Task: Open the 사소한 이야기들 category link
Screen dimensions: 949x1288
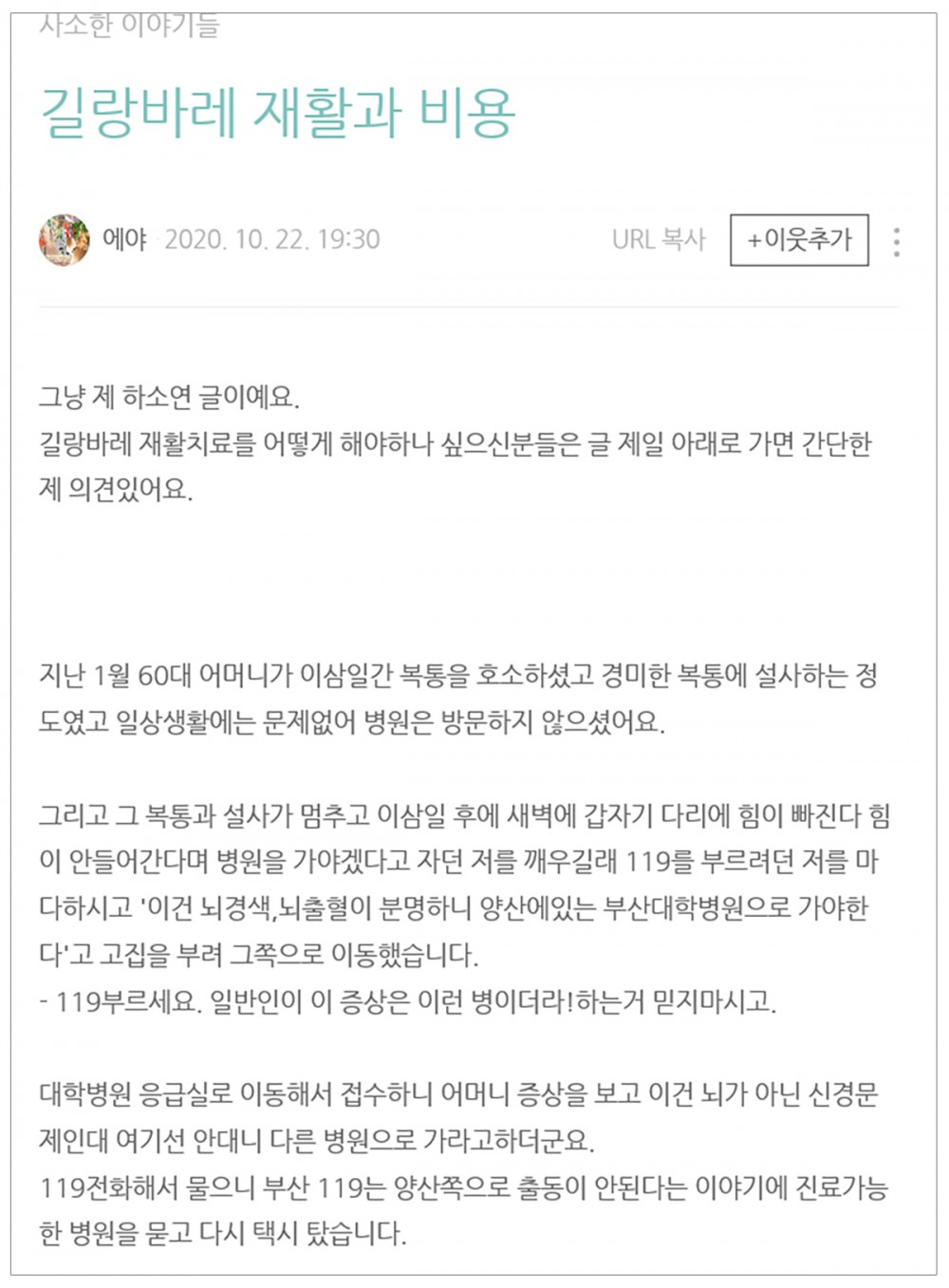Action: [x=130, y=26]
